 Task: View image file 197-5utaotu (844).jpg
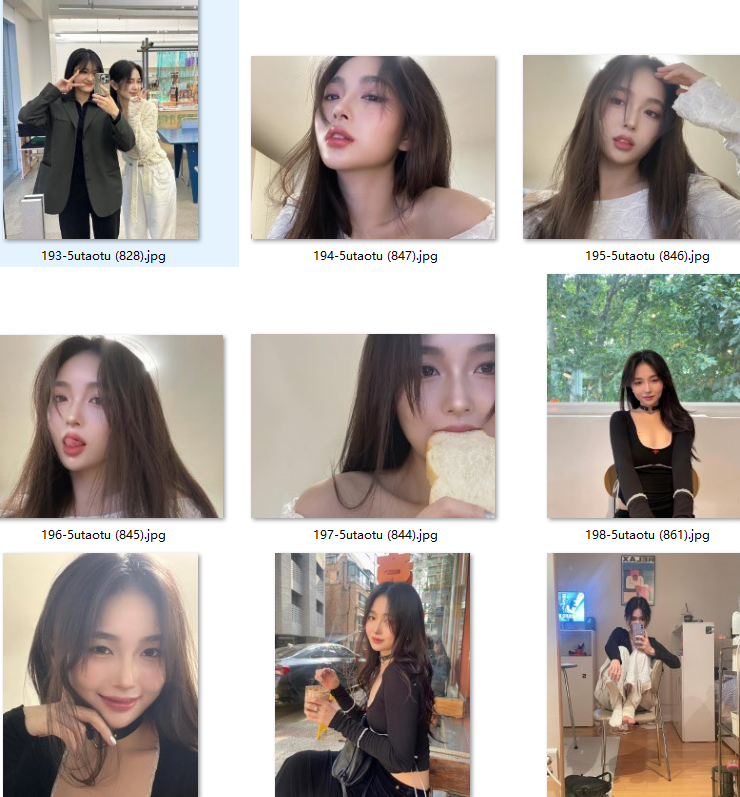[x=373, y=426]
